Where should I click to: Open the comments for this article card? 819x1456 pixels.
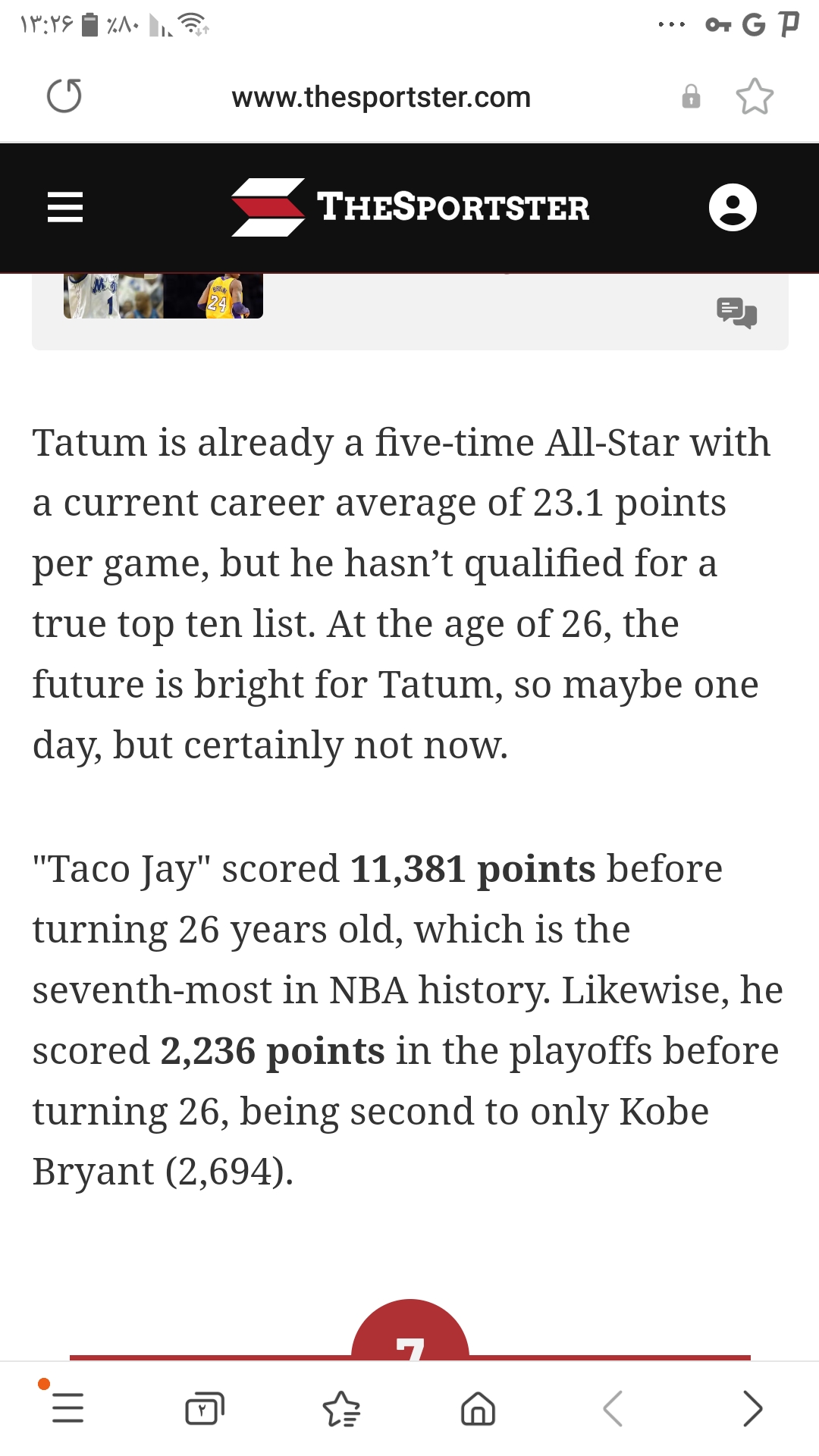(736, 312)
